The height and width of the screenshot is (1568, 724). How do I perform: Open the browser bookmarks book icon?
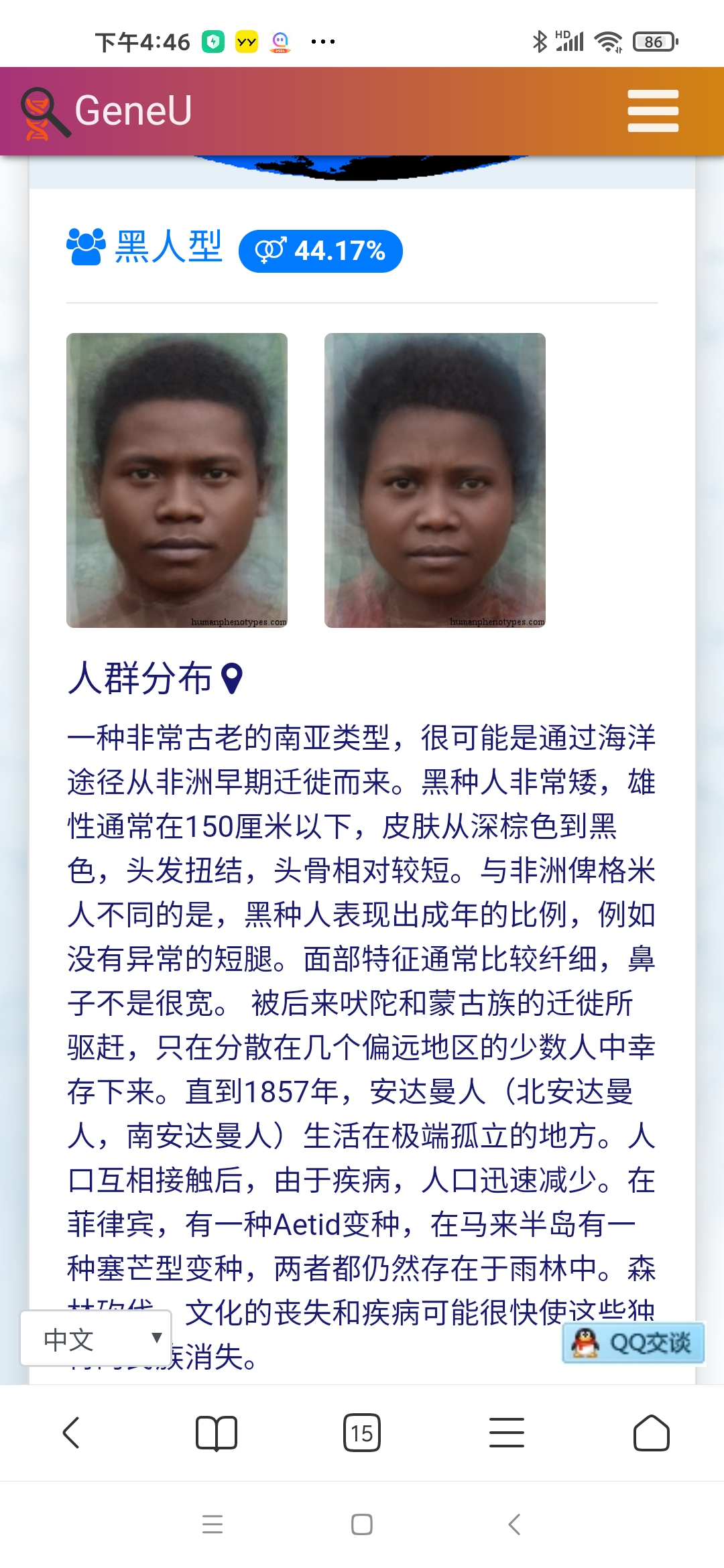pos(217,1433)
